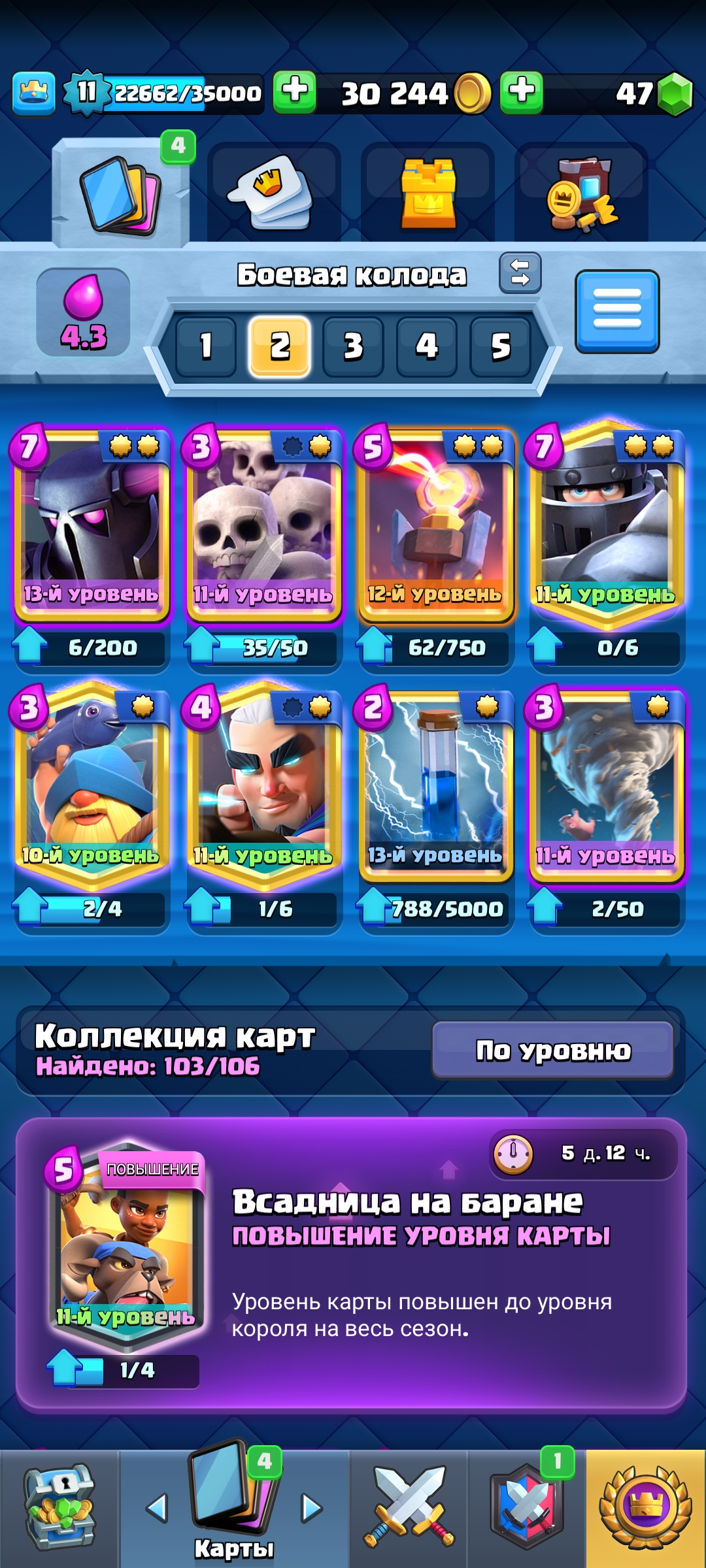Image resolution: width=706 pixels, height=1568 pixels.
Task: Select the Magic Archer card
Action: point(264,784)
